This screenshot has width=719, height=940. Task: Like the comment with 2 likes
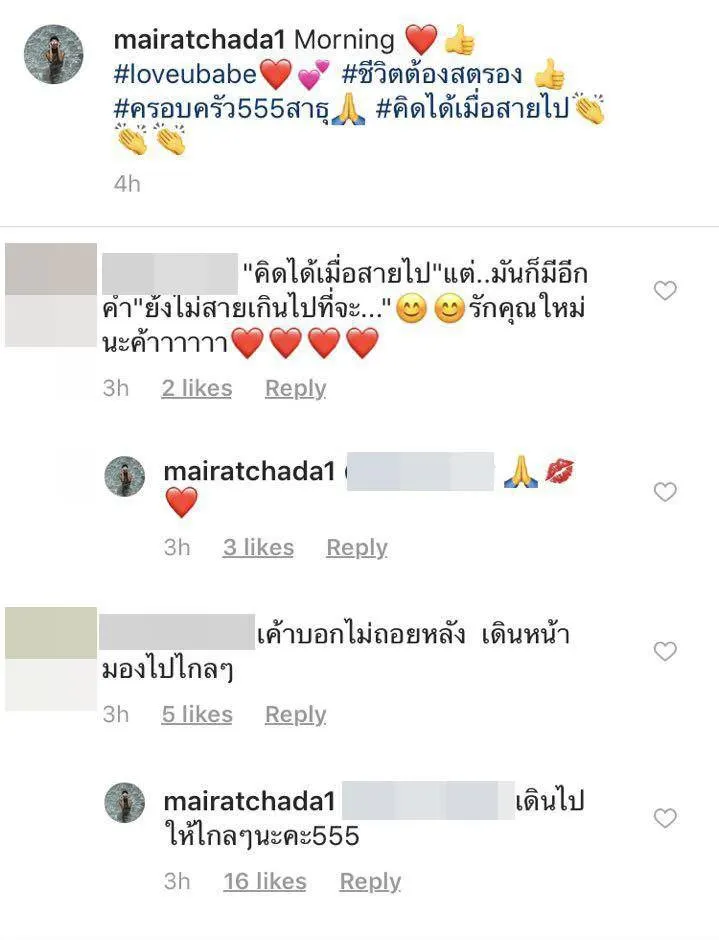(665, 291)
